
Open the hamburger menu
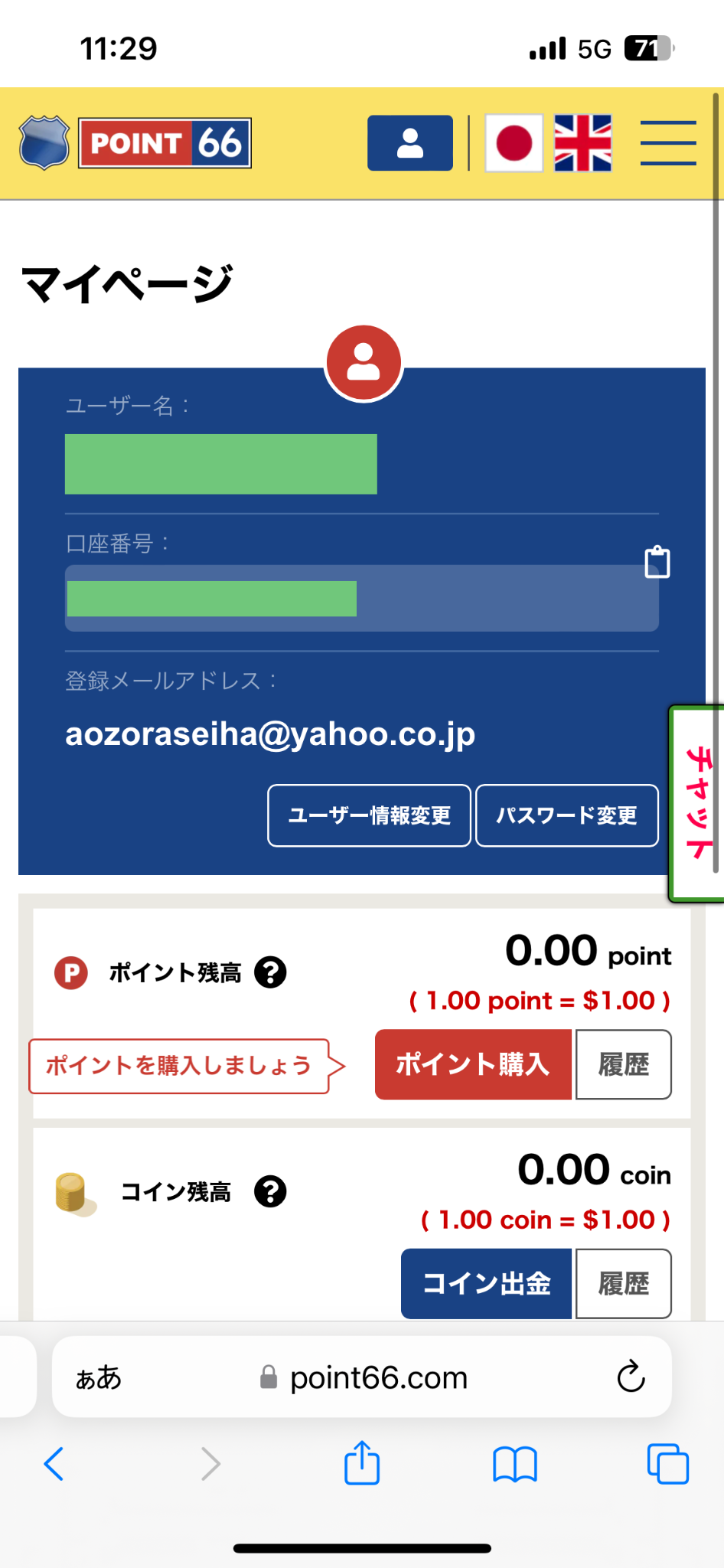pyautogui.click(x=667, y=143)
